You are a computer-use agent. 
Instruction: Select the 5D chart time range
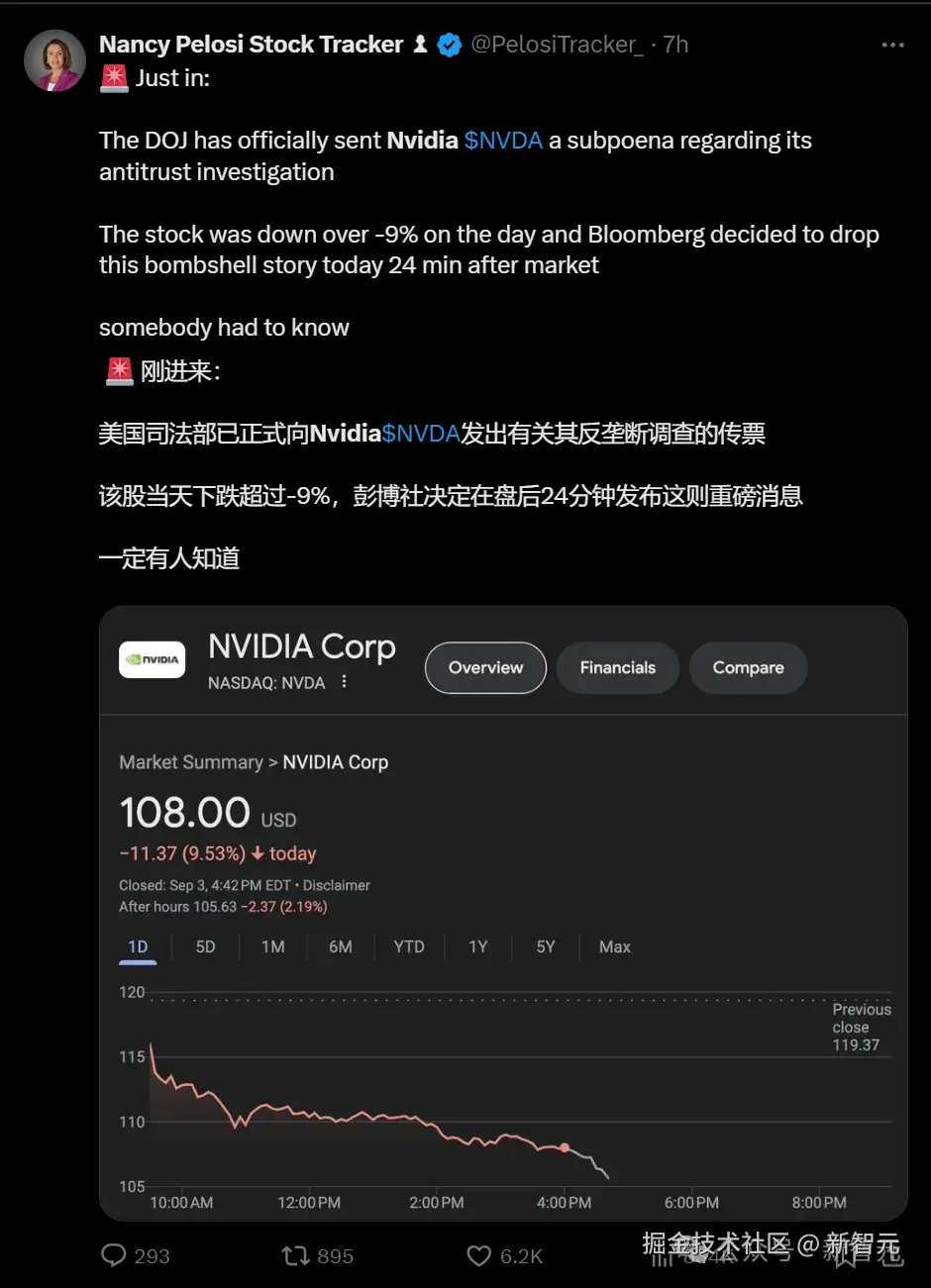205,946
